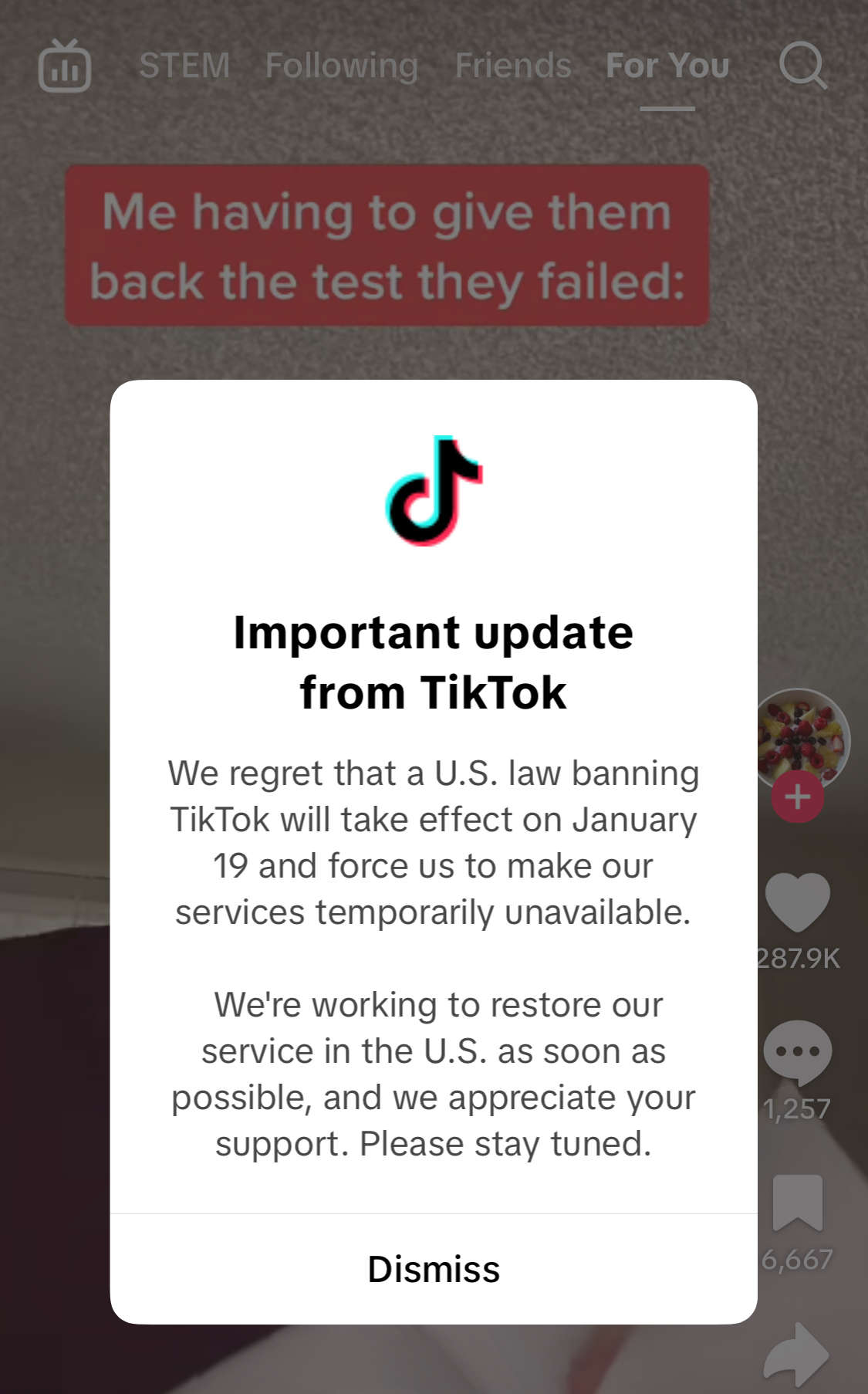Switch to the Friends tab
868x1394 pixels.
pyautogui.click(x=513, y=66)
